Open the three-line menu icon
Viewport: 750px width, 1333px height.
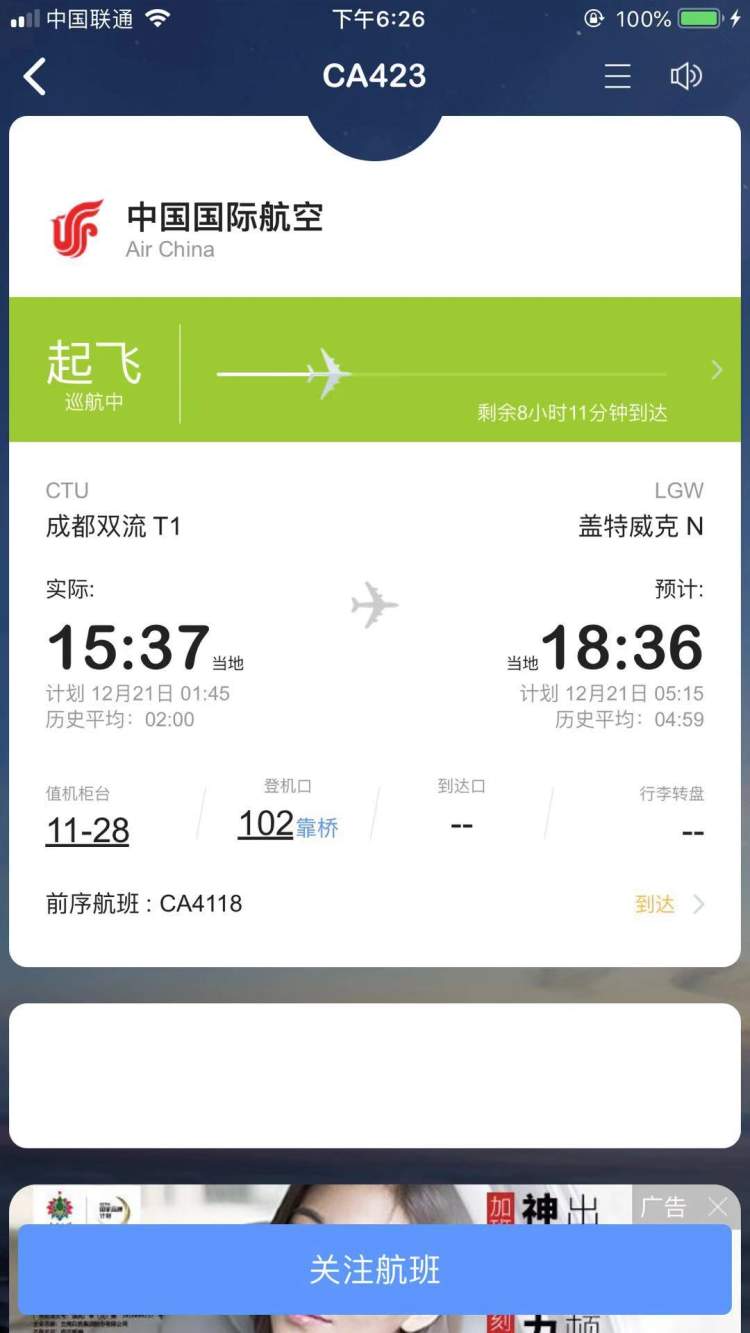[x=617, y=76]
